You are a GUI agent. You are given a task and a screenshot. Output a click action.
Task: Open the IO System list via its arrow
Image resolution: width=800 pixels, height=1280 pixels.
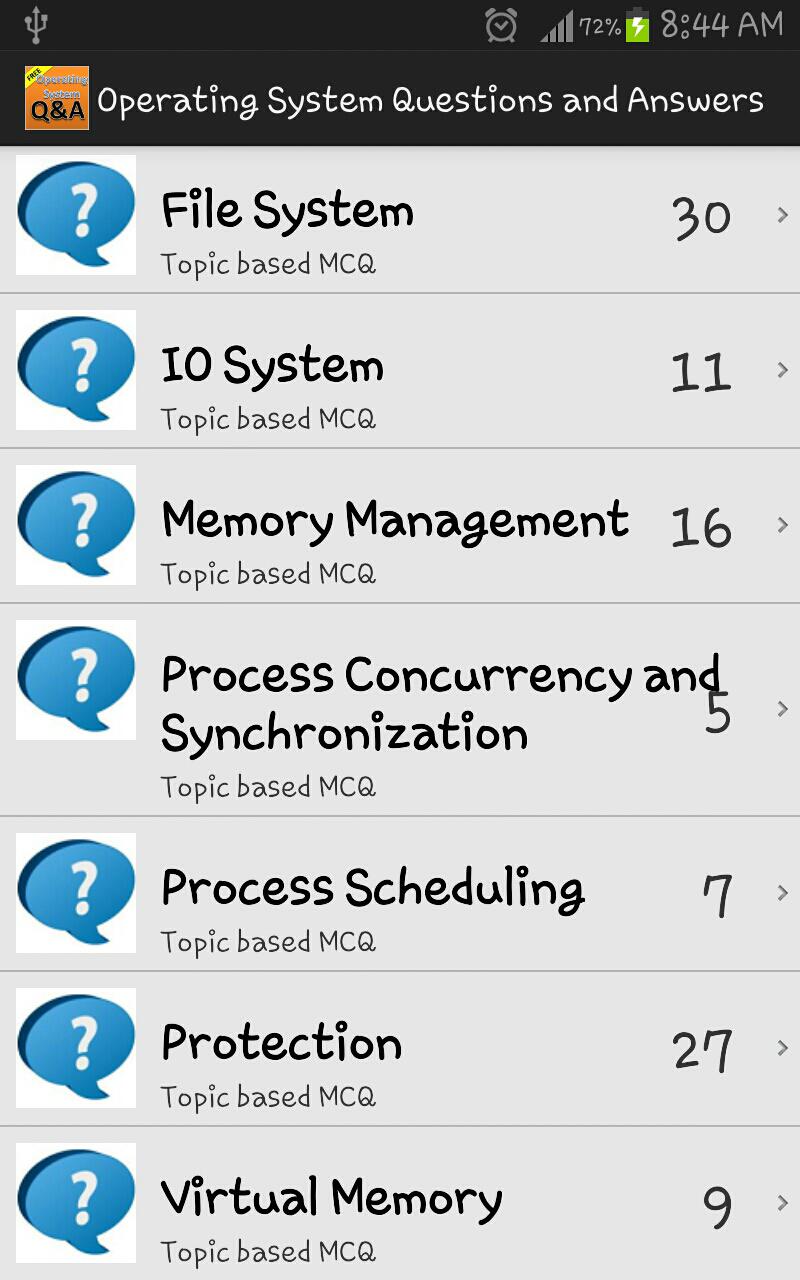783,370
